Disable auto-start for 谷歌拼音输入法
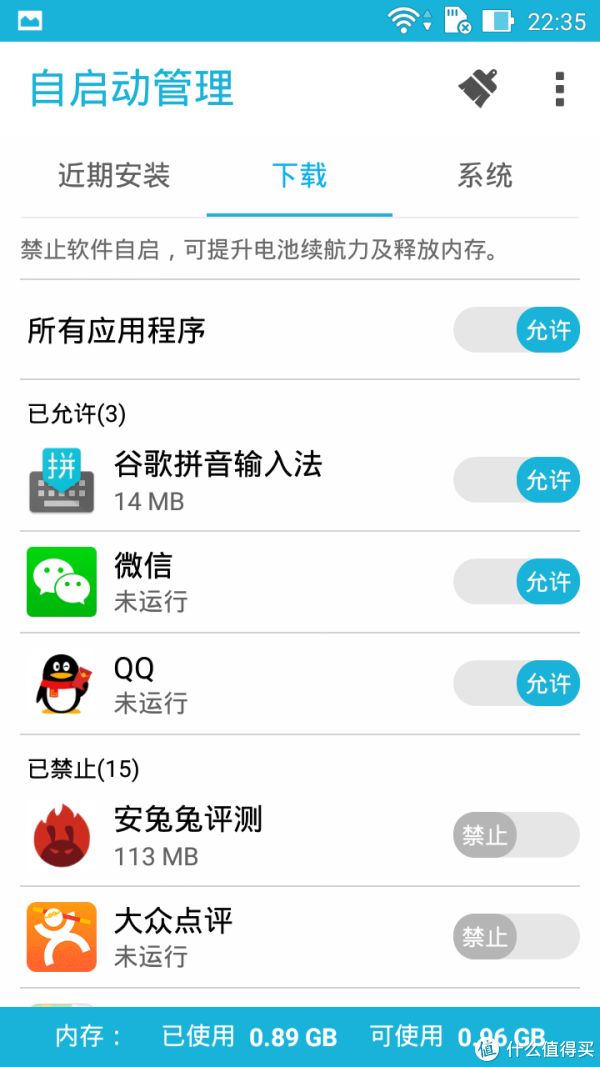Screen dimensions: 600x1067 516,480
